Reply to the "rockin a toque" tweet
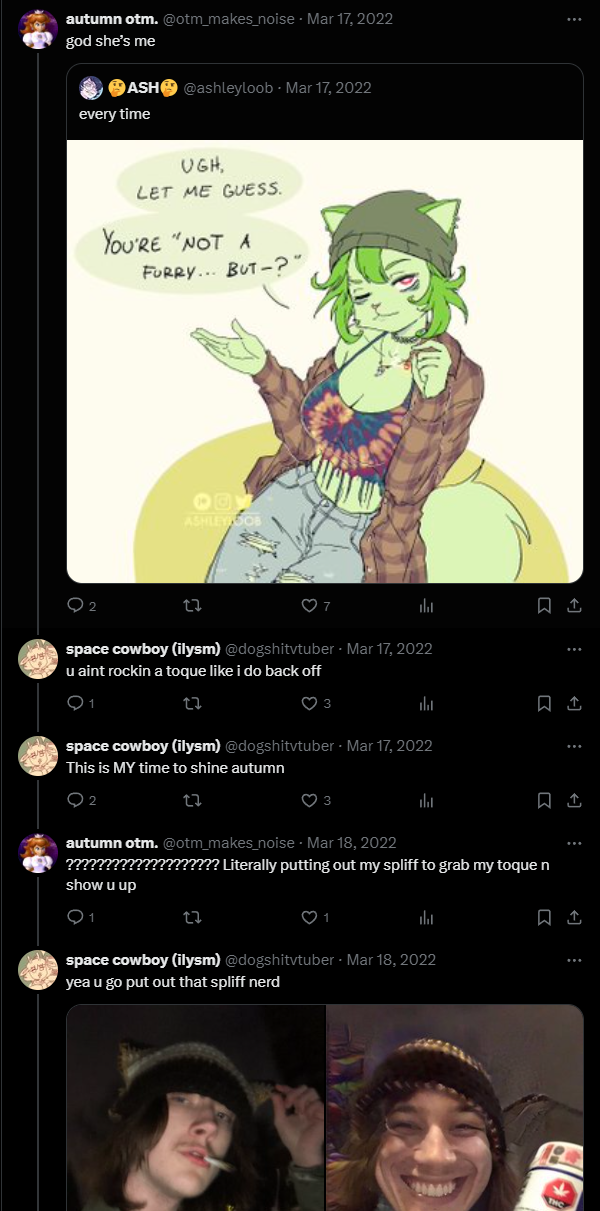The image size is (600, 1211). (75, 703)
